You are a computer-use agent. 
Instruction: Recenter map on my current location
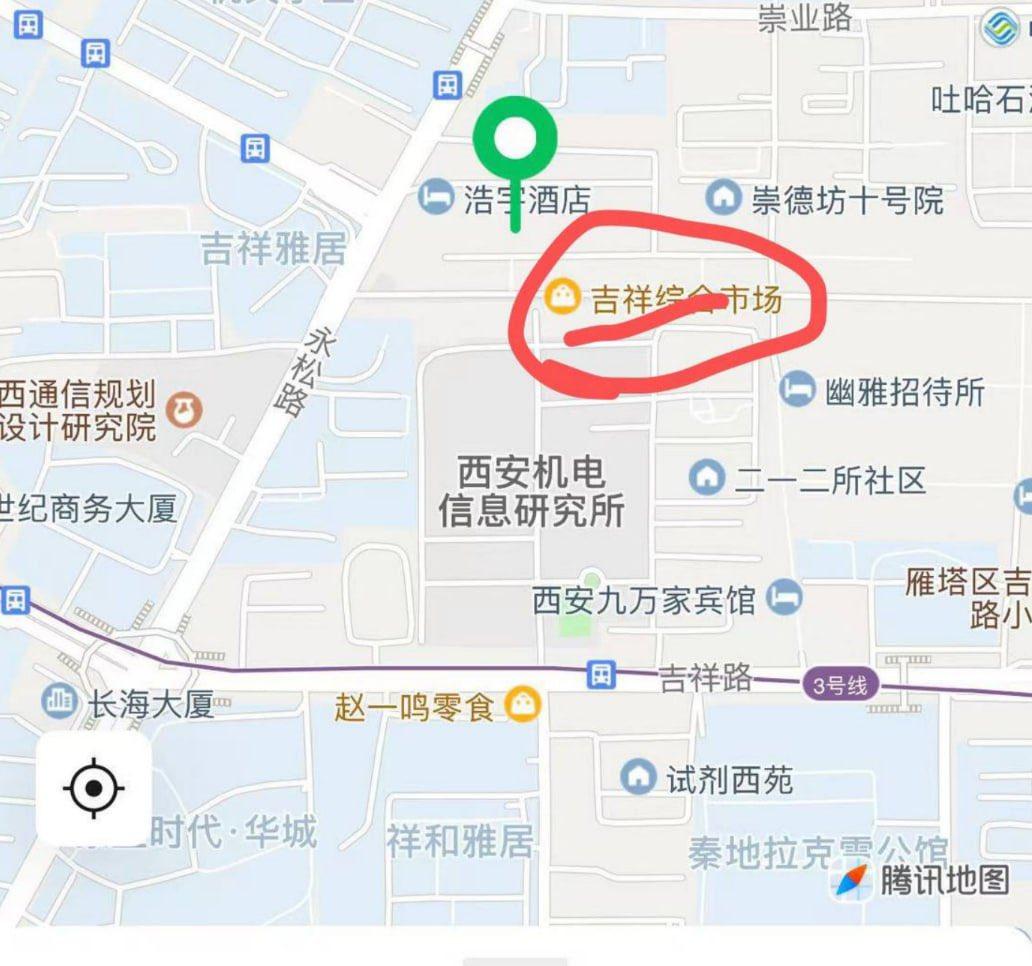point(94,788)
